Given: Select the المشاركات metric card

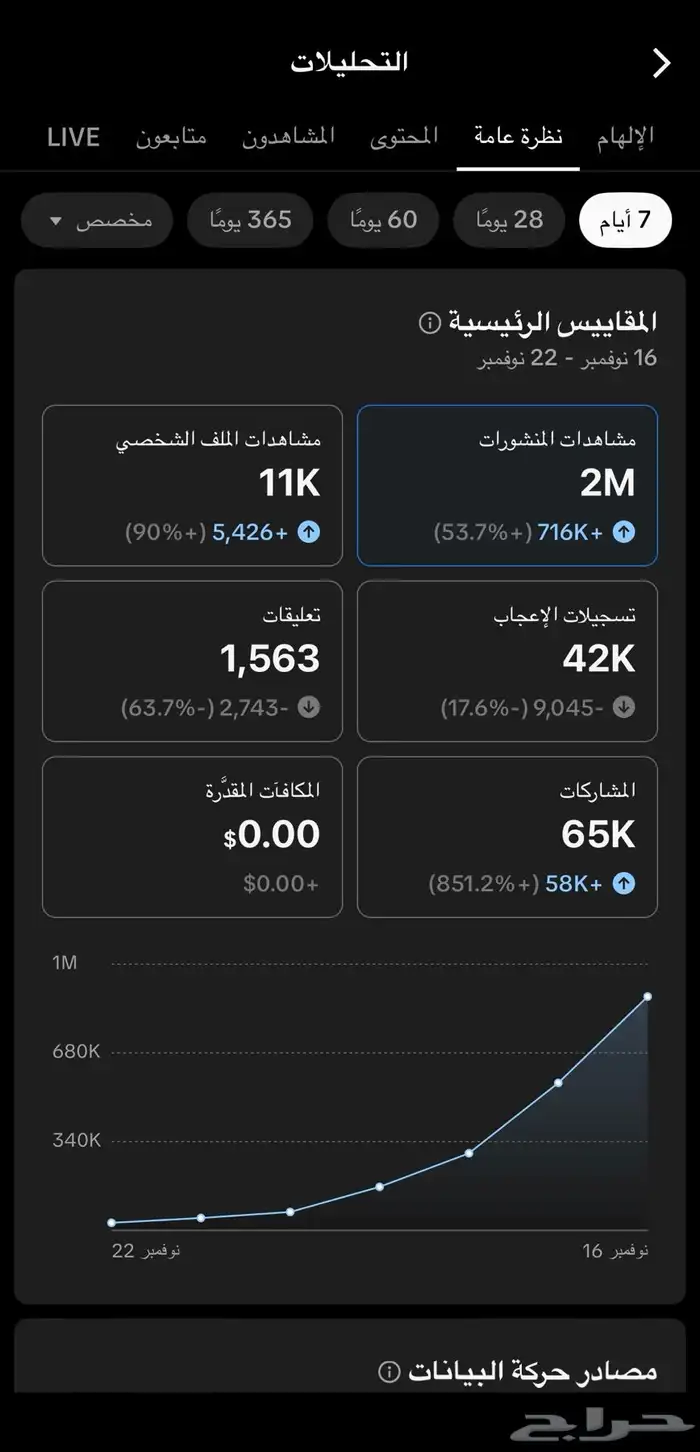Looking at the screenshot, I should click(507, 837).
